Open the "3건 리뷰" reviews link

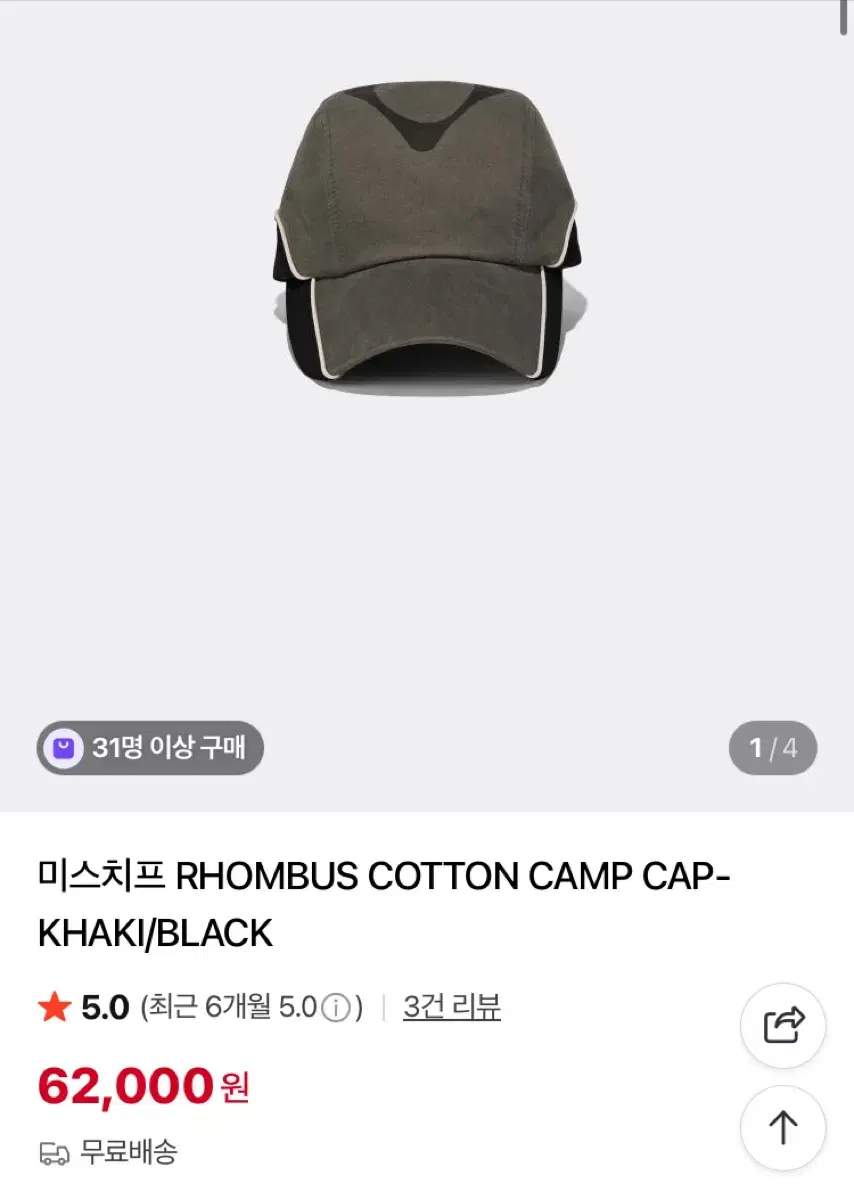[x=450, y=1010]
